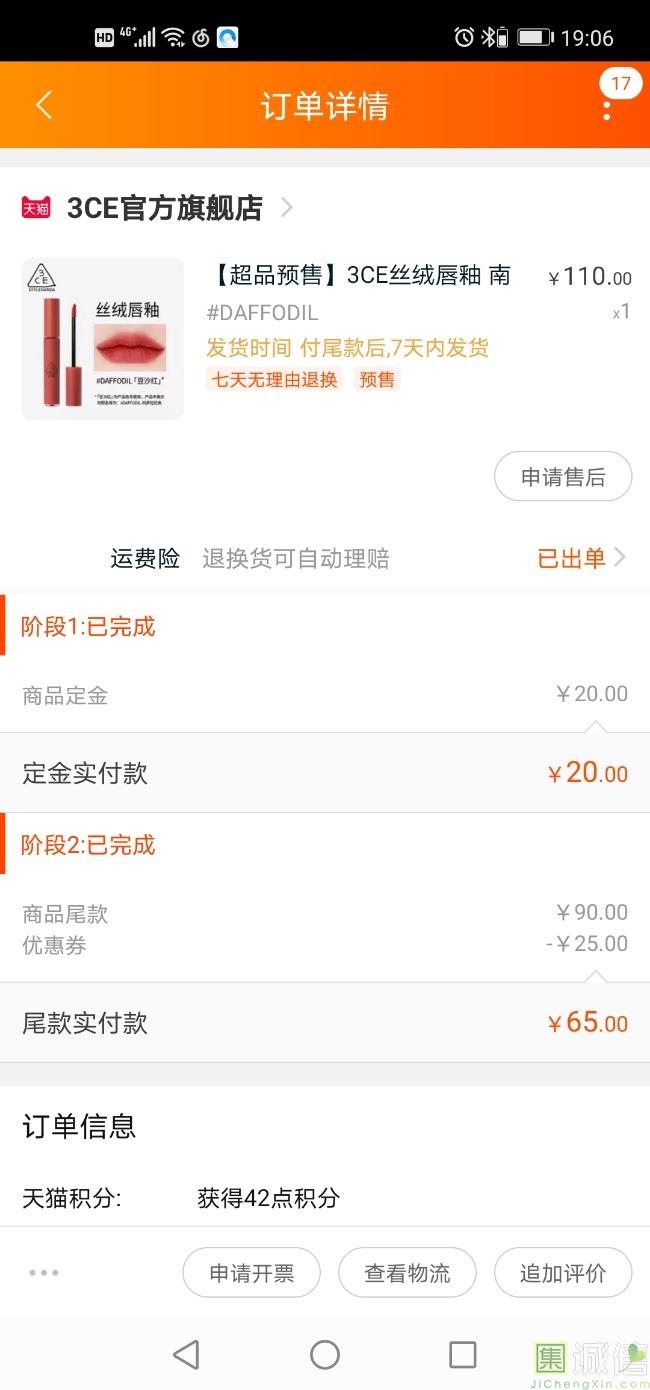650x1390 pixels.
Task: Tap 申请售后 button
Action: [563, 477]
